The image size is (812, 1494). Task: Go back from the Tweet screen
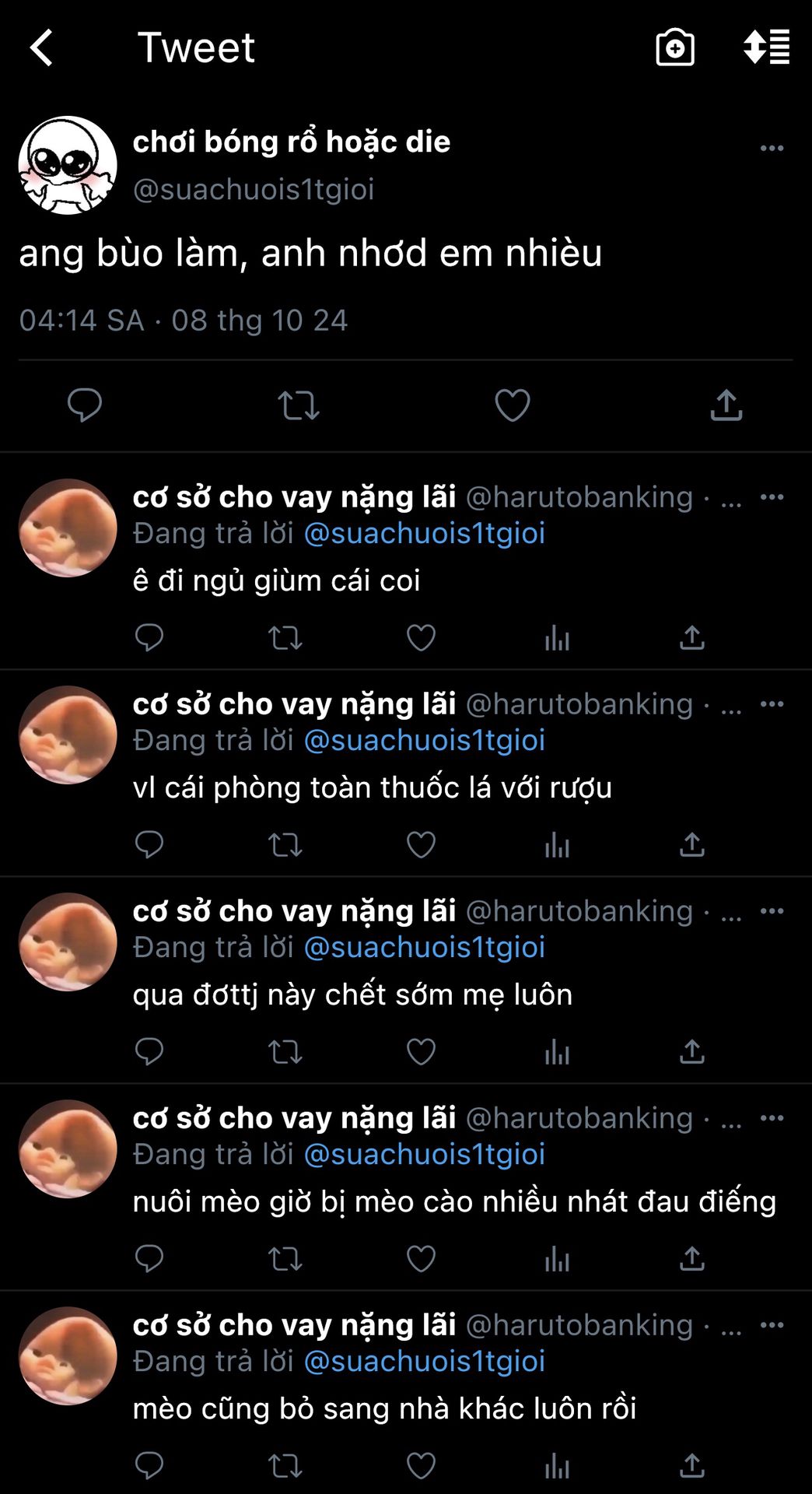pos(41,48)
